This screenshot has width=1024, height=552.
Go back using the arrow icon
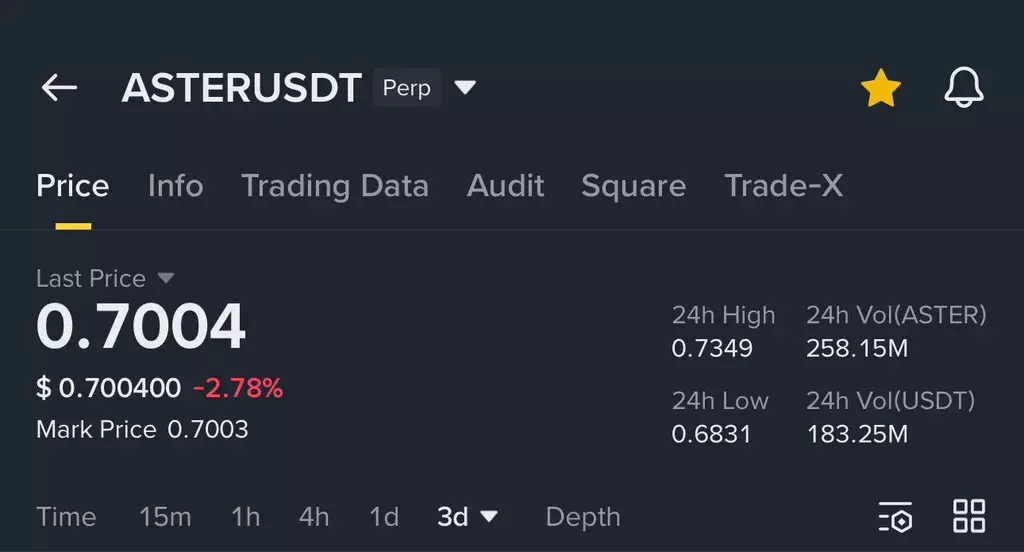59,88
